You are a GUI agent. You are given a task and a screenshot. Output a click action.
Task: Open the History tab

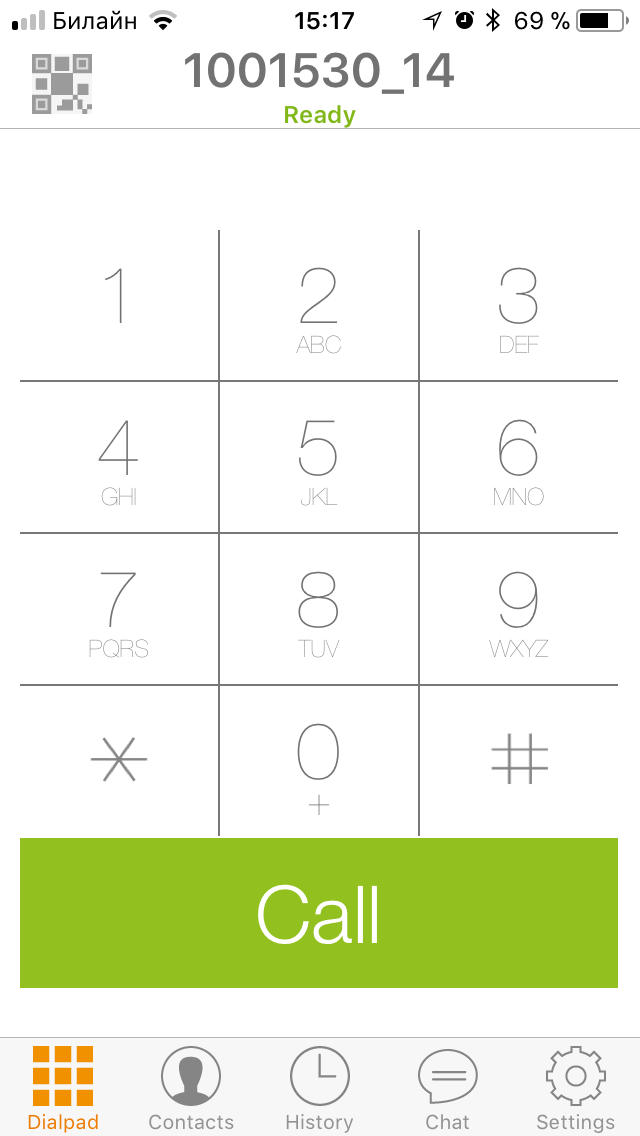319,1088
